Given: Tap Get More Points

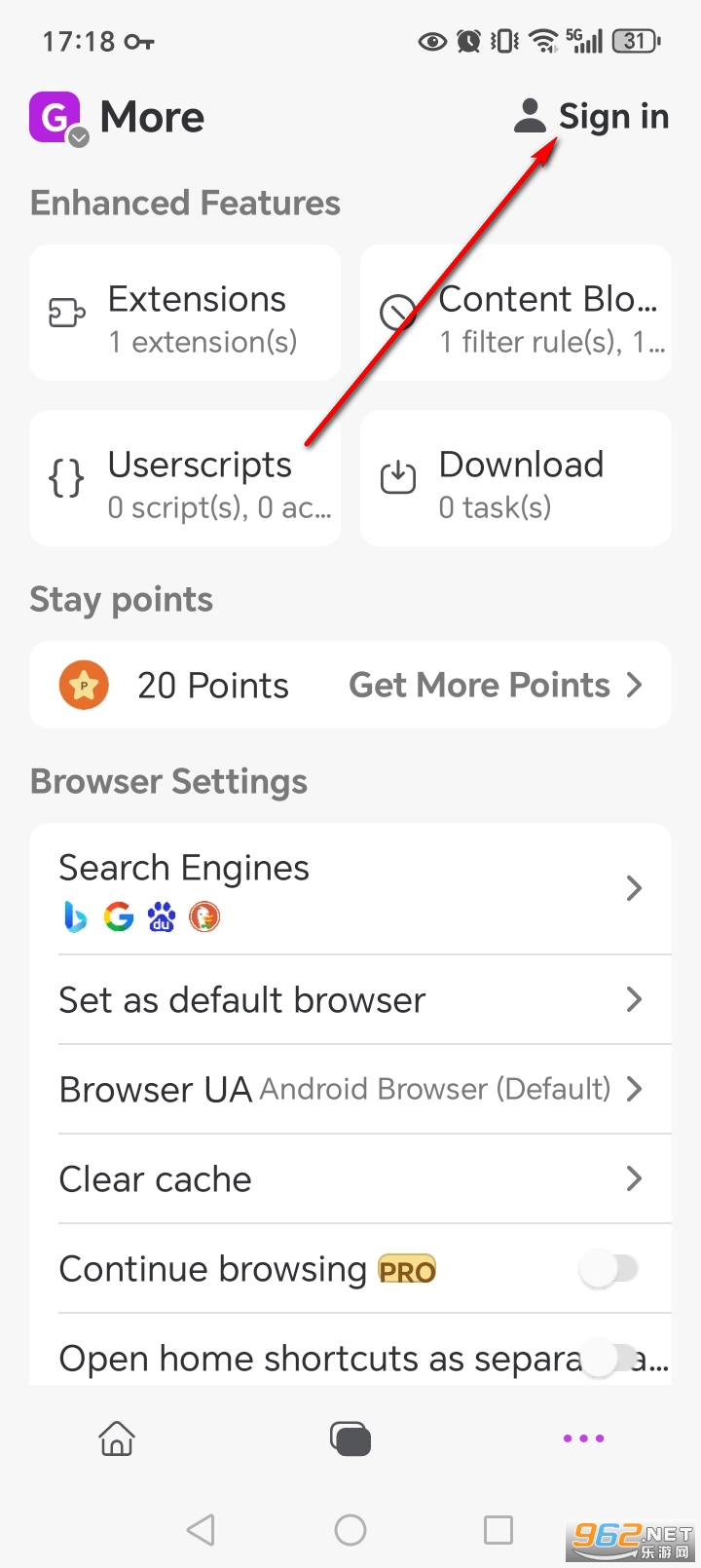Looking at the screenshot, I should point(495,686).
